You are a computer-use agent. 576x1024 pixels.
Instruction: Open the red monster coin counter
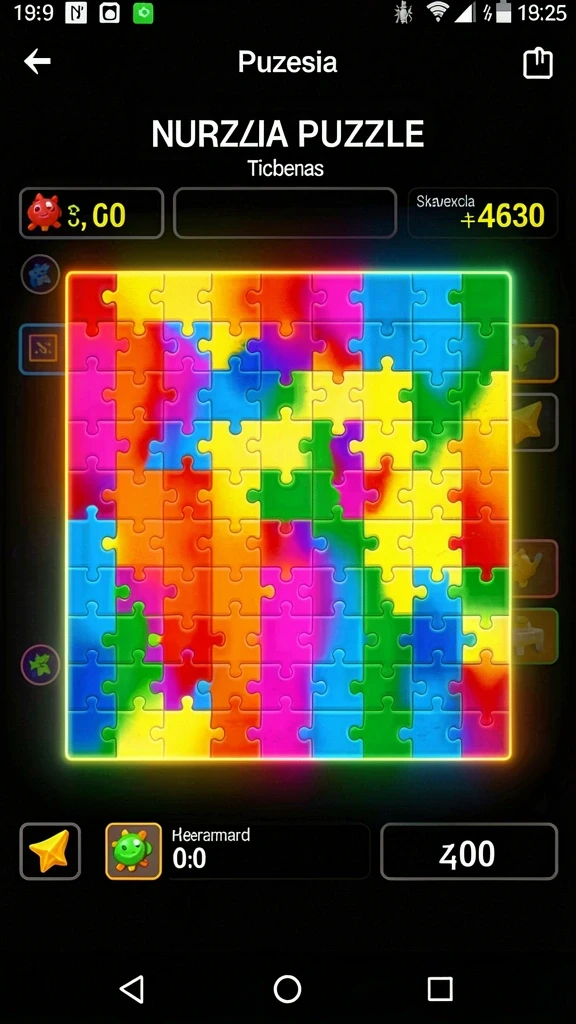[91, 213]
